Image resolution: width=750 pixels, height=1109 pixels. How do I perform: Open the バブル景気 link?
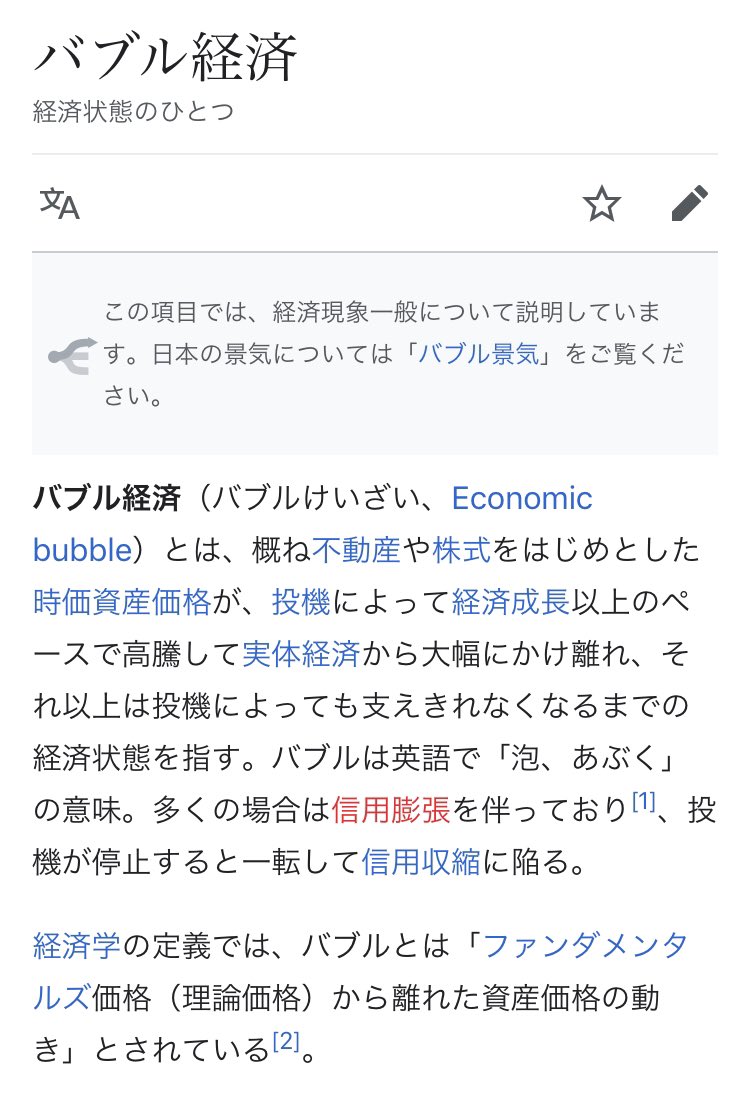point(478,354)
